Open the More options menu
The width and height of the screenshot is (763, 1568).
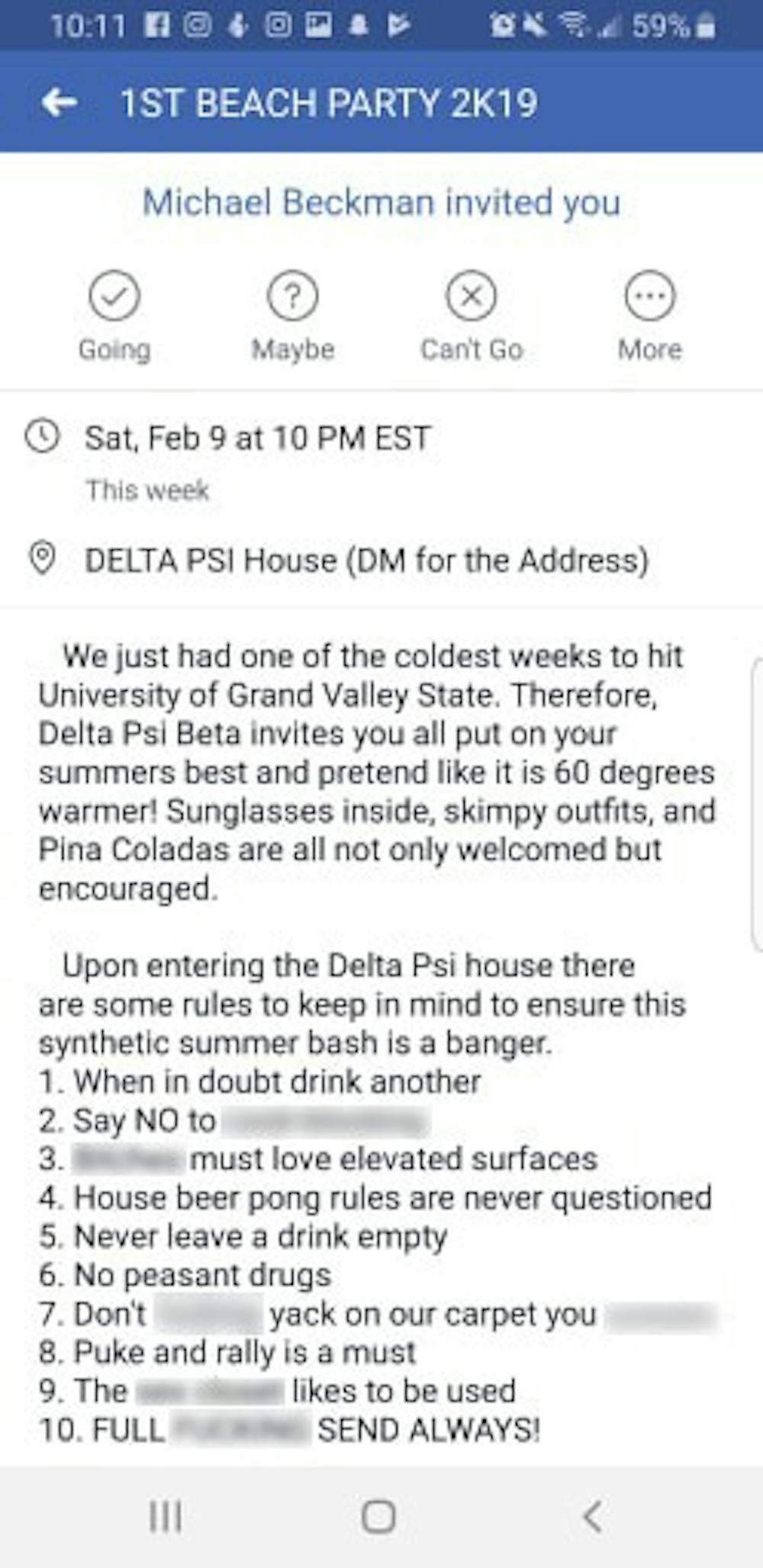coord(649,315)
